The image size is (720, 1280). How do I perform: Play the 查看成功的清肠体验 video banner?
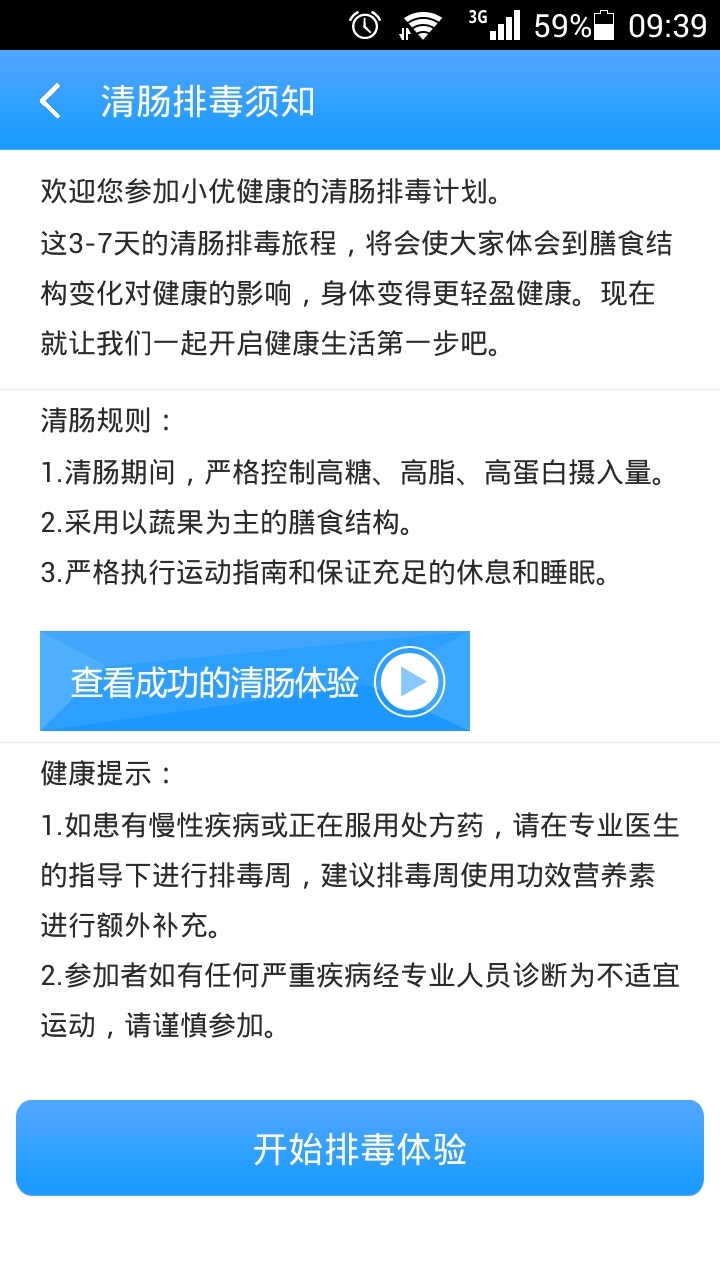click(x=255, y=681)
